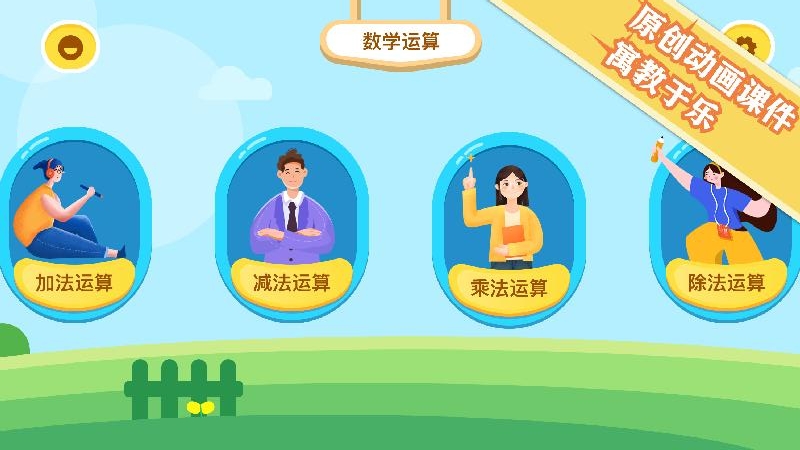
Task: Start the 乘法运算 multiplication lesson card
Action: pyautogui.click(x=509, y=230)
